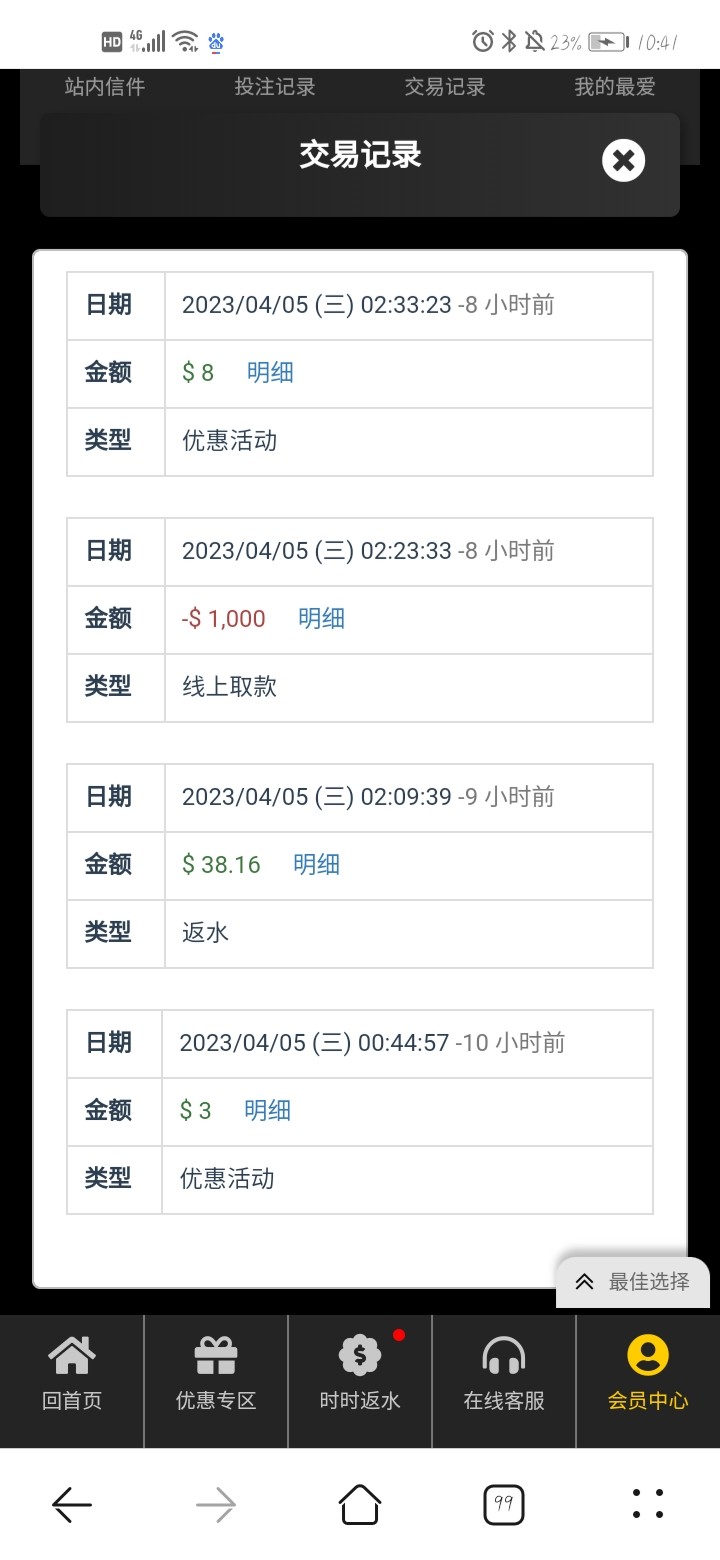Select the 我的最爱 tab
Viewport: 720px width, 1560px height.
pos(615,87)
